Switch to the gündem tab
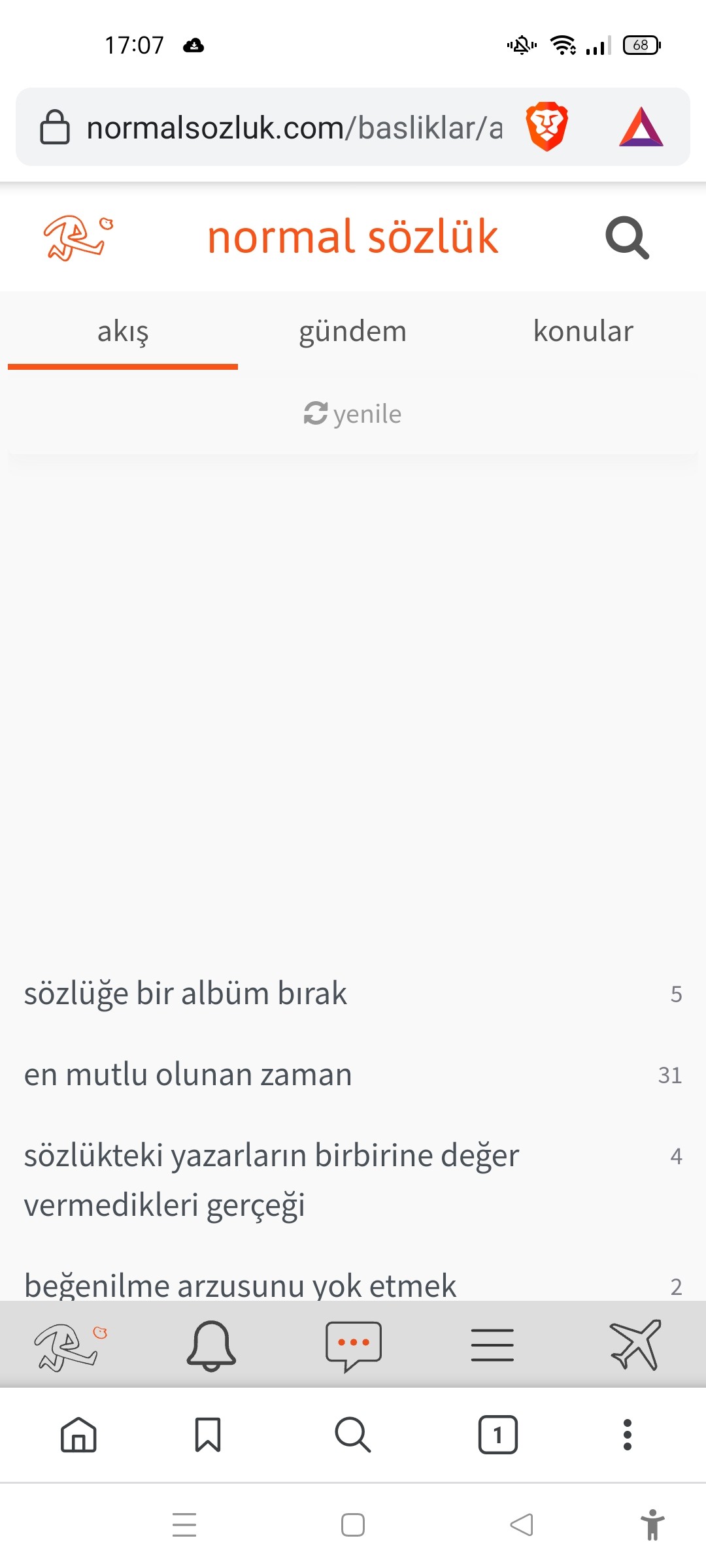The height and width of the screenshot is (1568, 706). [352, 331]
